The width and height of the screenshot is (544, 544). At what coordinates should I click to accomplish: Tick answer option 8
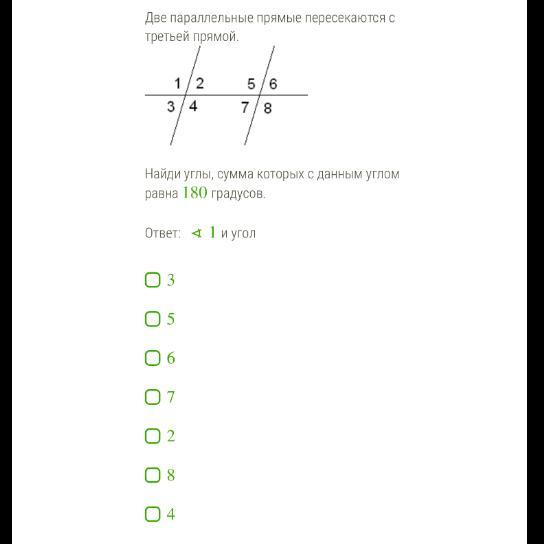152,475
